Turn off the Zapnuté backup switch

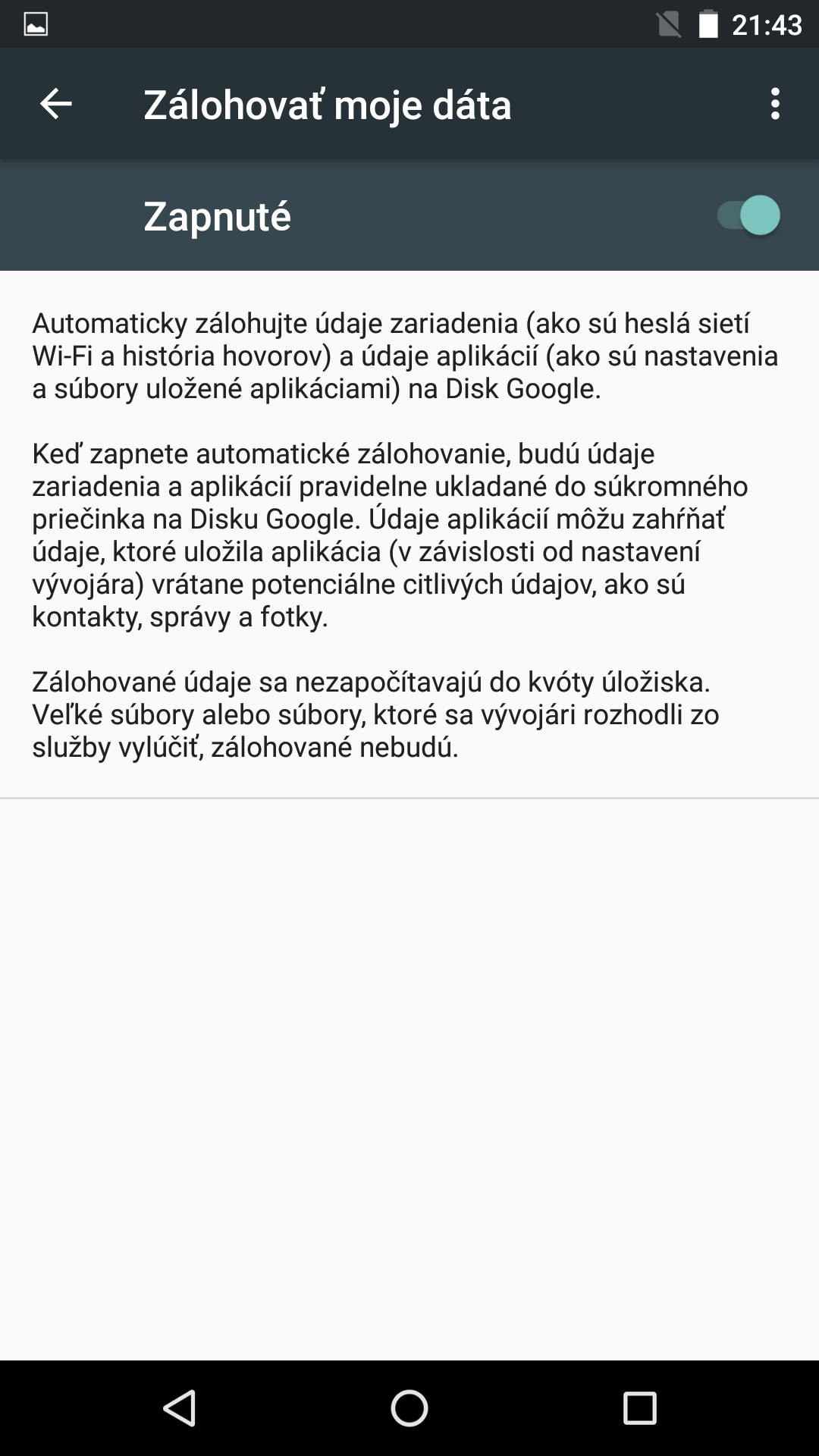pyautogui.click(x=748, y=215)
